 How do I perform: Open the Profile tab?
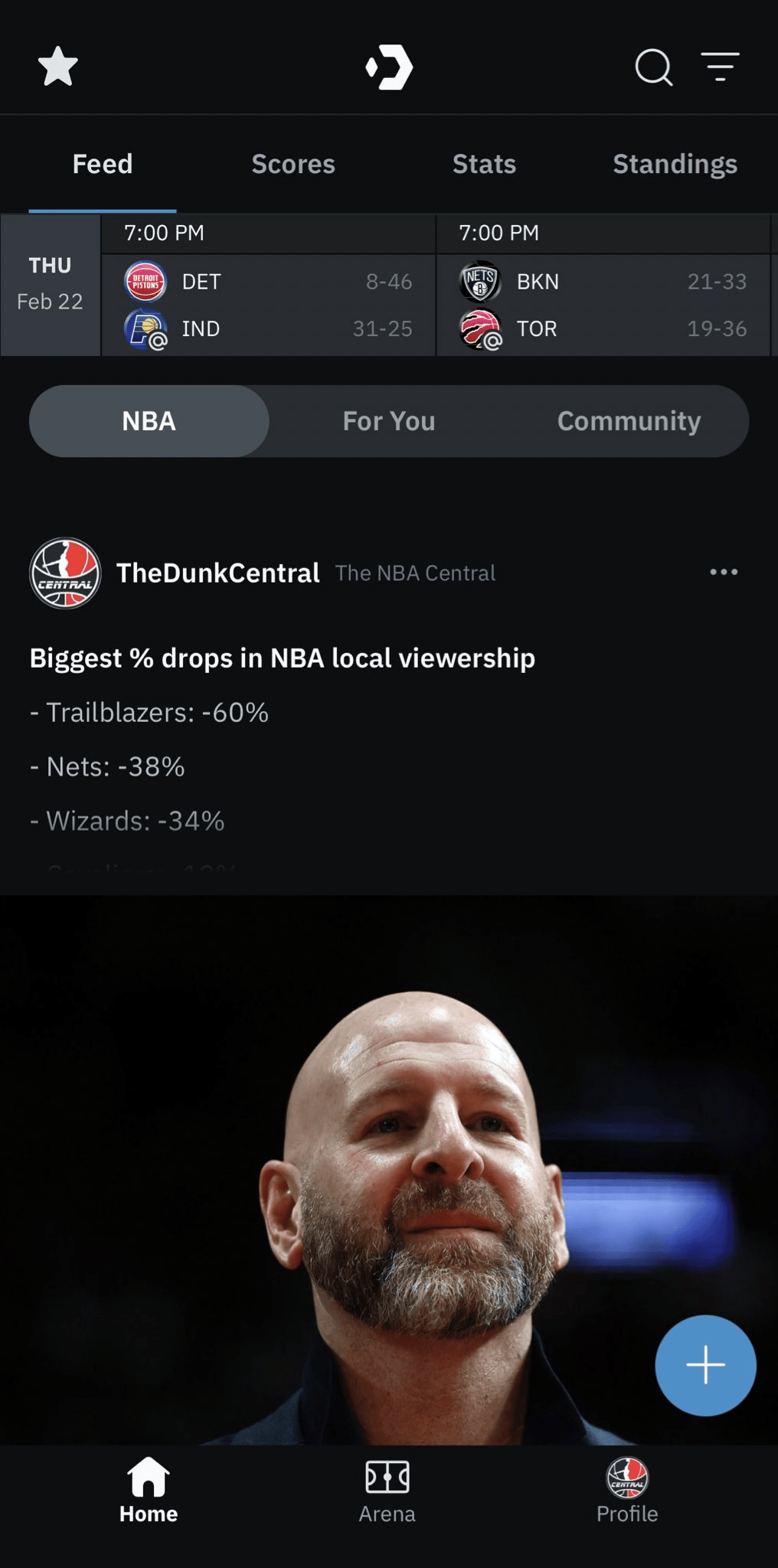[x=627, y=1490]
